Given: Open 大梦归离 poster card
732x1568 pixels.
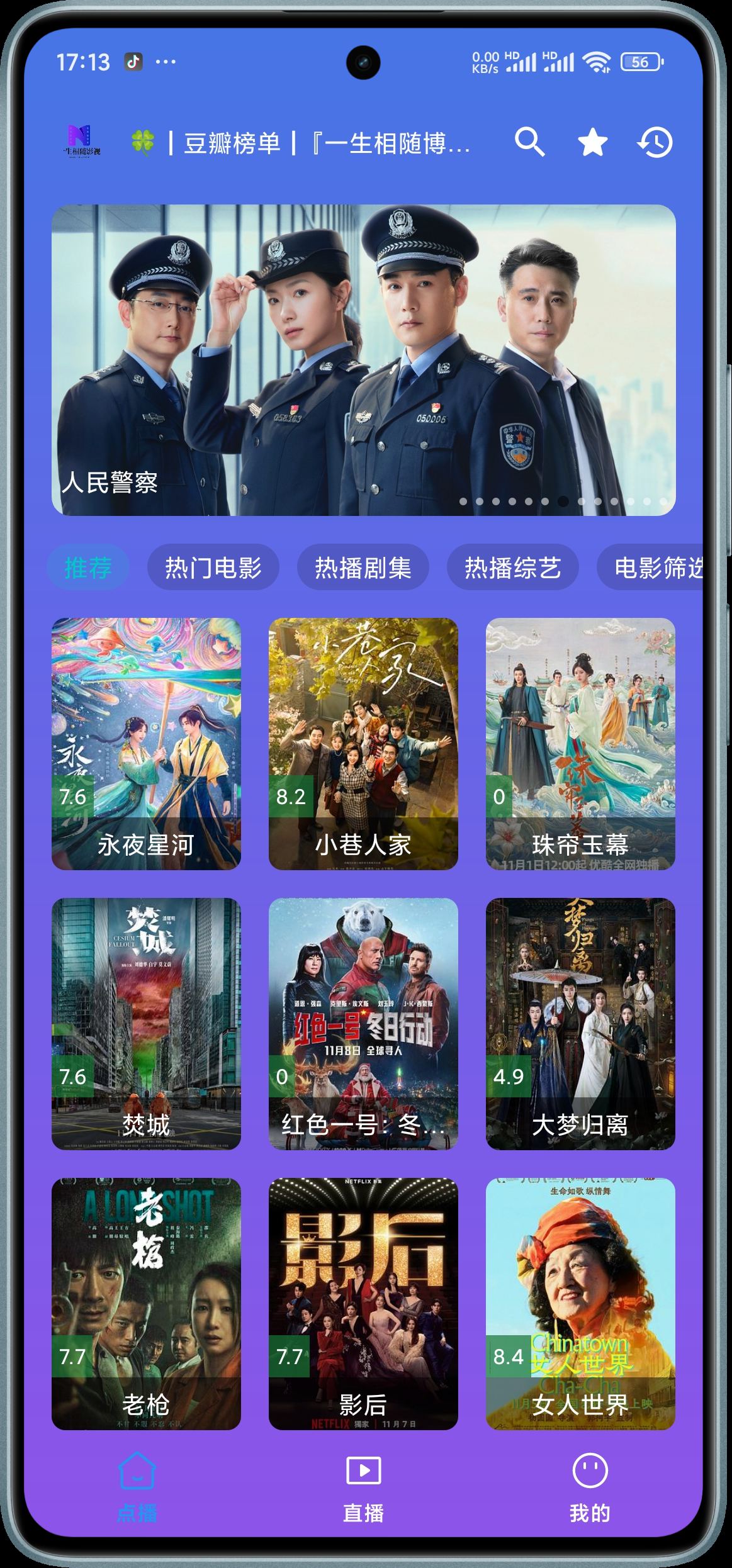Looking at the screenshot, I should 580,1024.
